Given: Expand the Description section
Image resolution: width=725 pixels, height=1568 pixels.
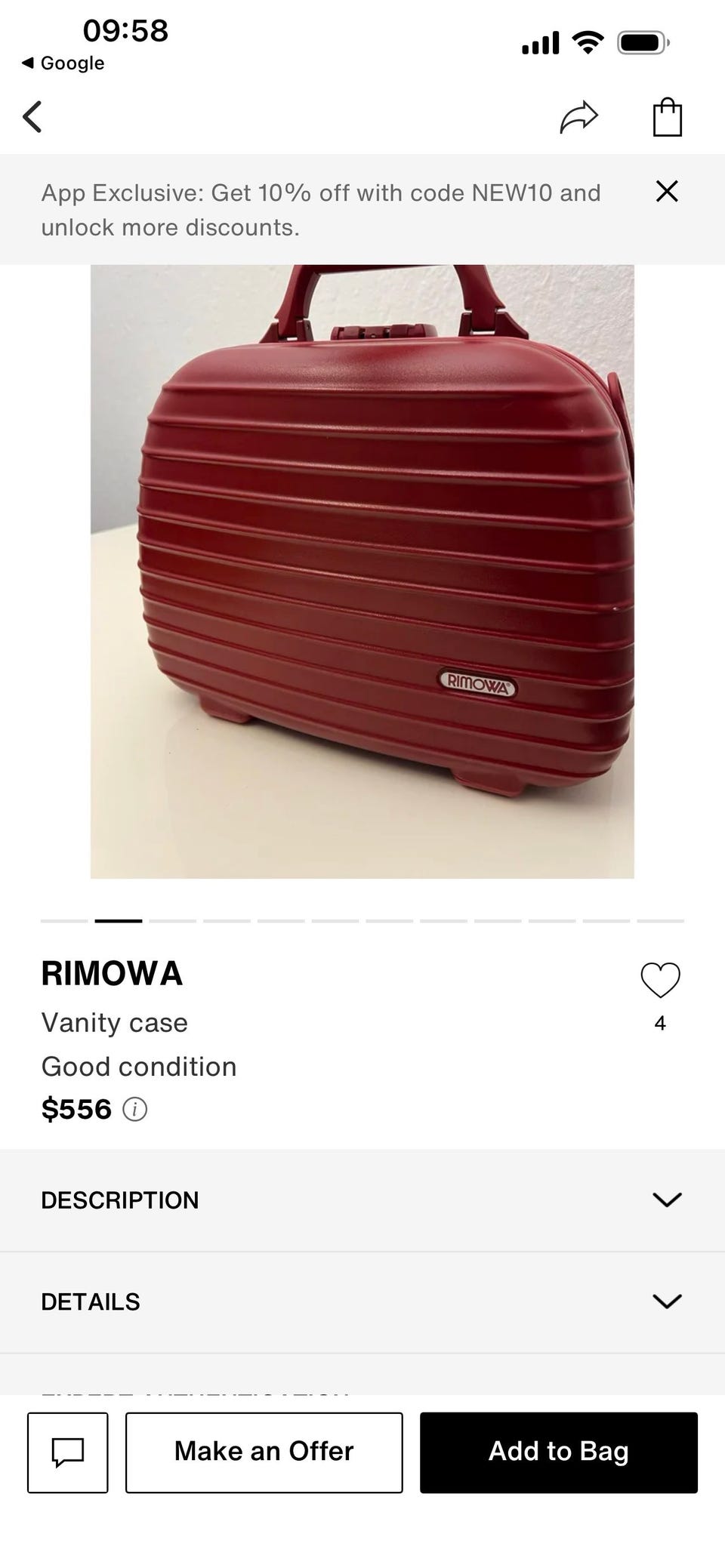Looking at the screenshot, I should coord(362,1200).
